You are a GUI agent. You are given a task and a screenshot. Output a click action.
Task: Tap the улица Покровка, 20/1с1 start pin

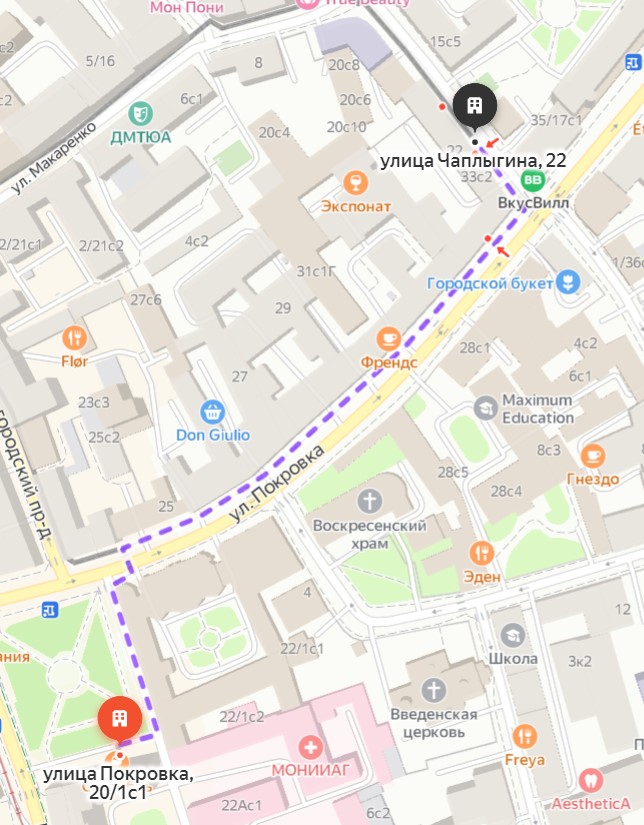click(119, 717)
